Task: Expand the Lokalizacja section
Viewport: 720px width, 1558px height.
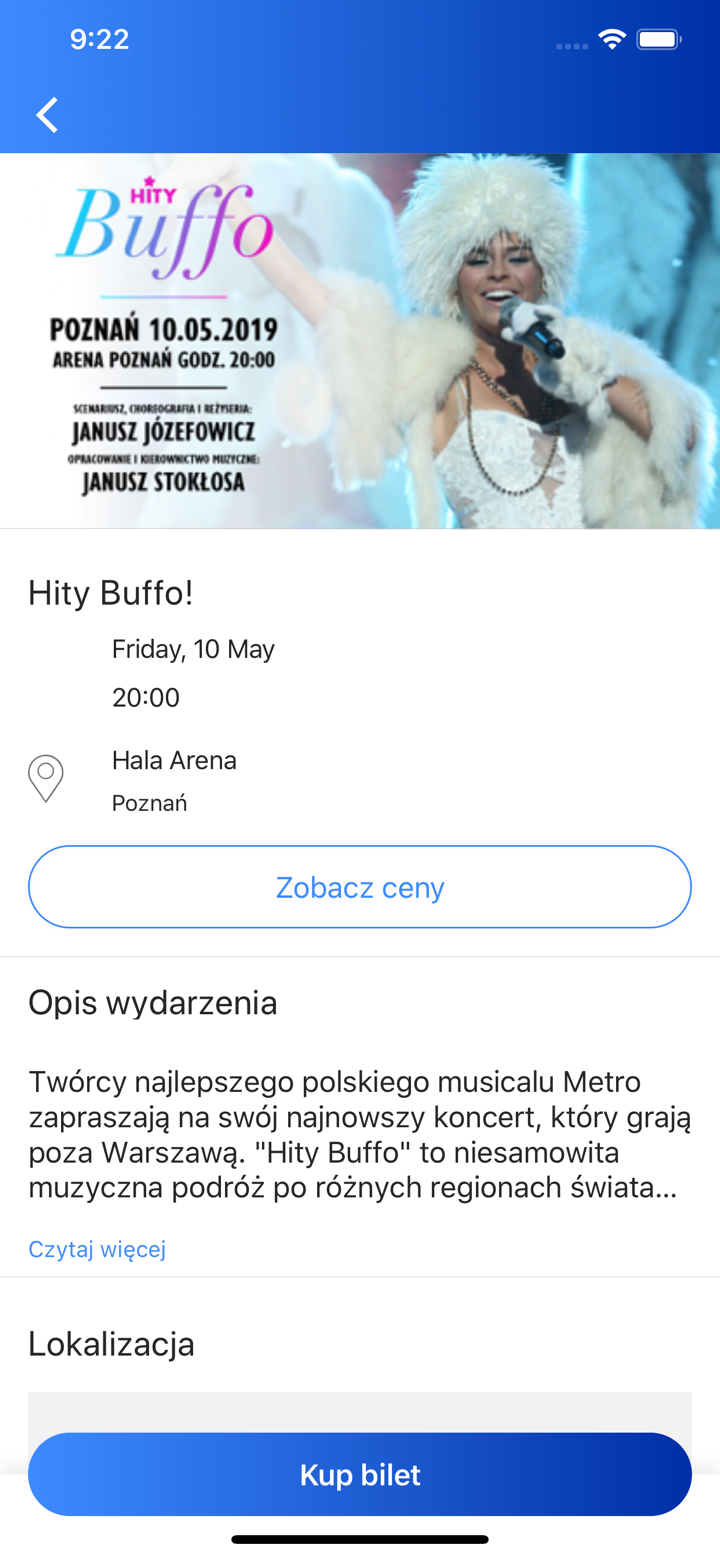Action: [110, 1344]
